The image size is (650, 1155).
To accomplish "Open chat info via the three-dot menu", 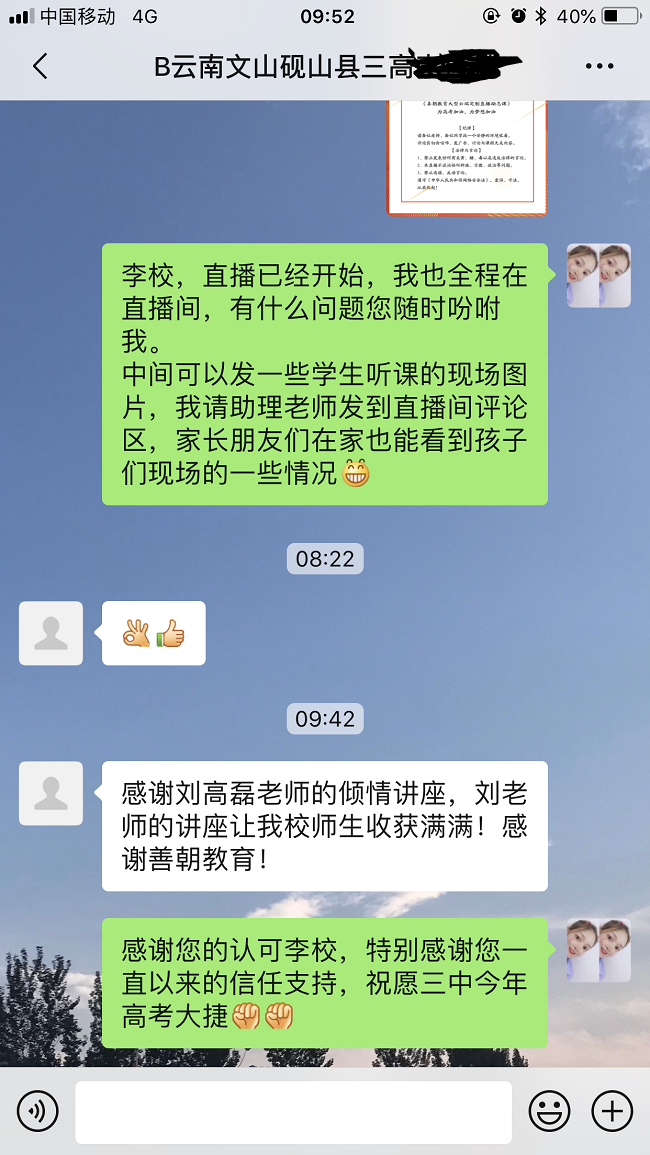I will [x=599, y=66].
